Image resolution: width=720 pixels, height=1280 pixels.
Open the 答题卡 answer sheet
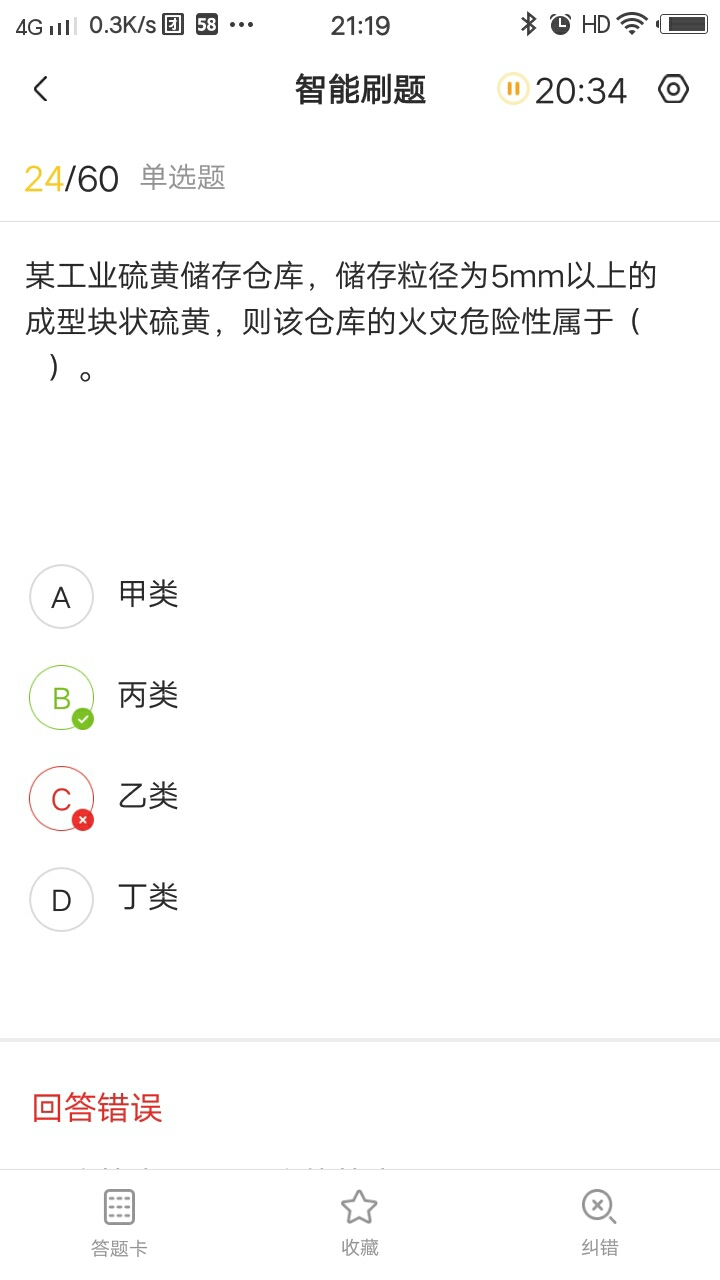click(x=119, y=1223)
